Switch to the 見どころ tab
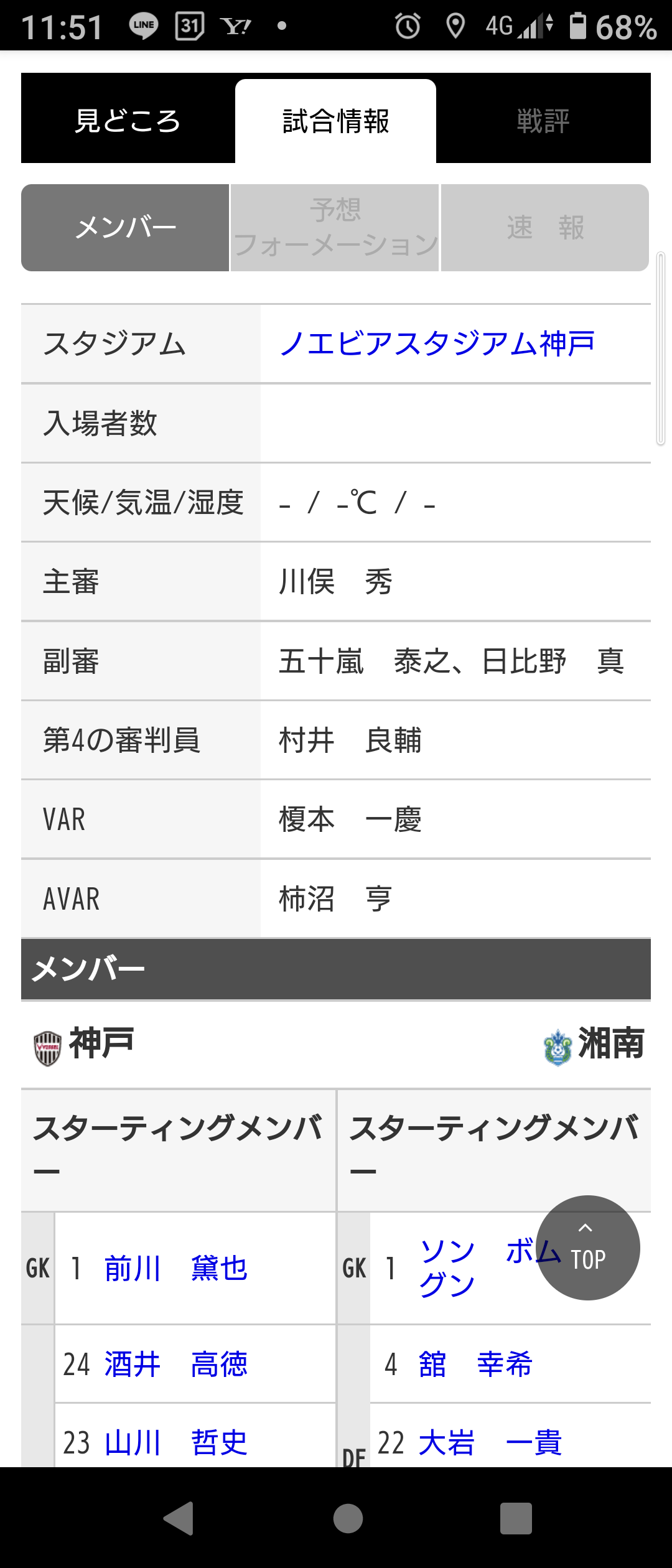This screenshot has width=672, height=1568. point(128,120)
